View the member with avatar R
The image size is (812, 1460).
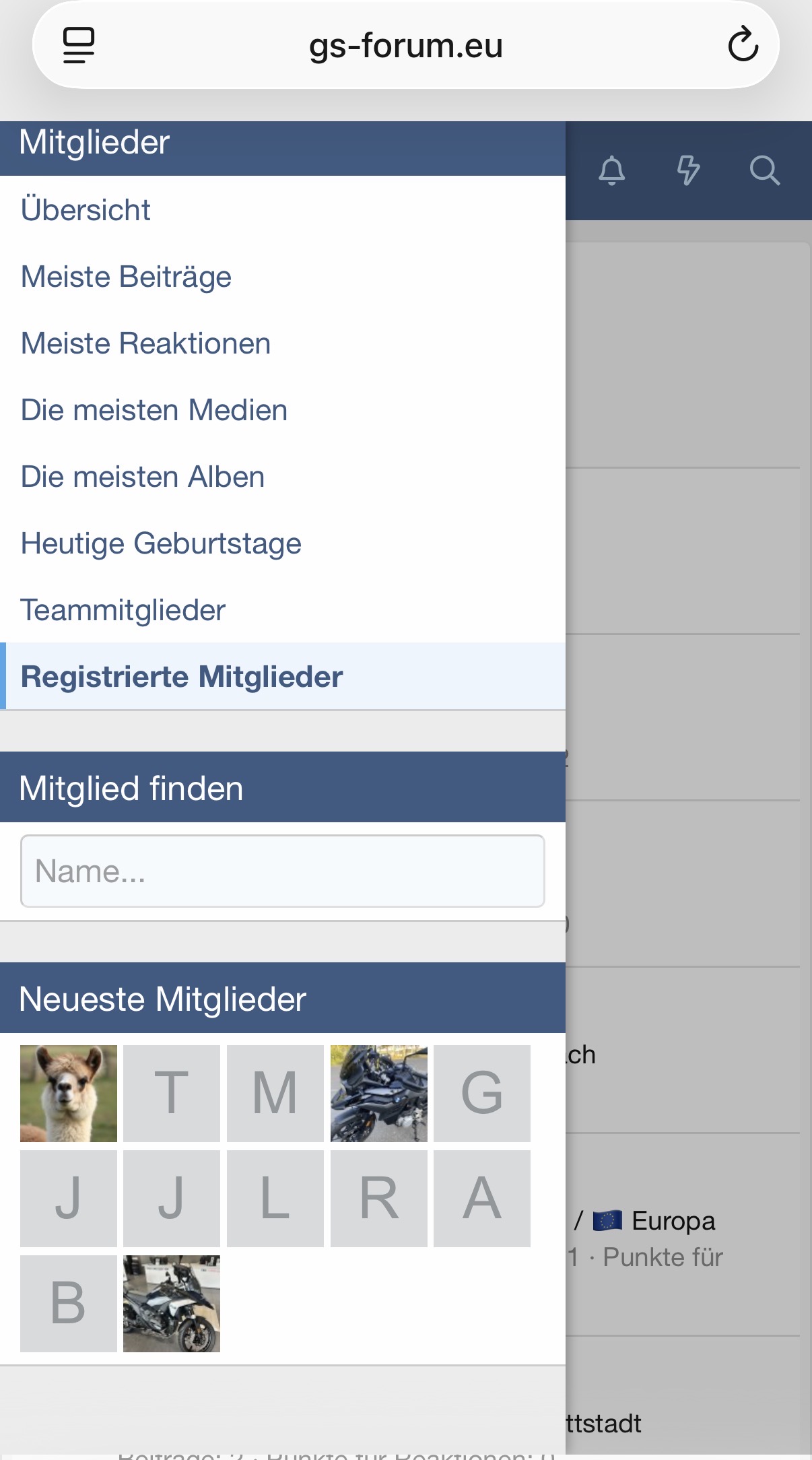coord(378,1198)
